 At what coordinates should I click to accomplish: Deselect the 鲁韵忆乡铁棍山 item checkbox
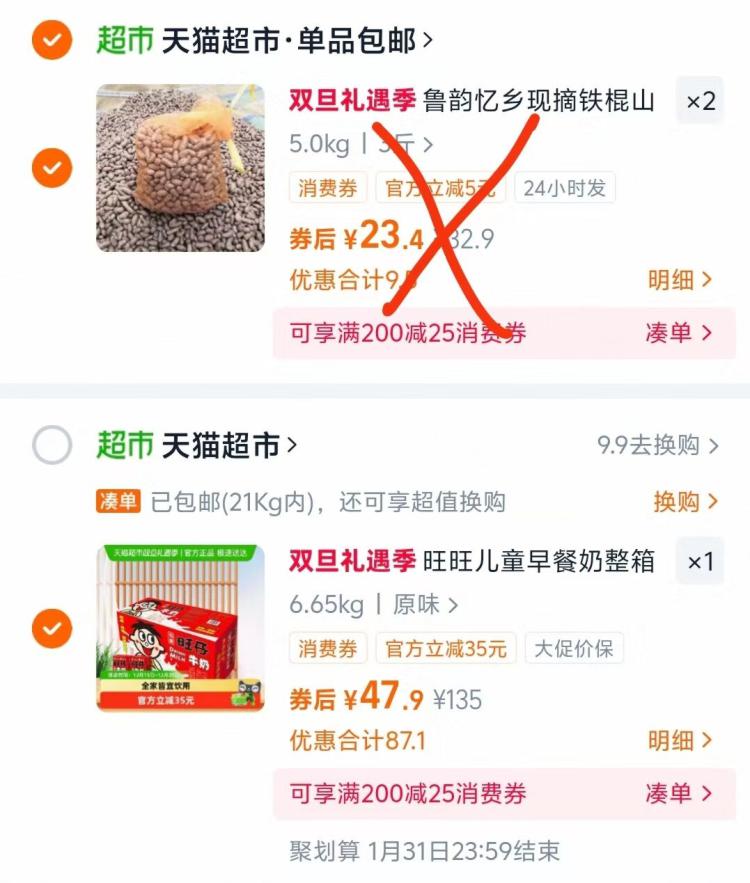click(51, 166)
